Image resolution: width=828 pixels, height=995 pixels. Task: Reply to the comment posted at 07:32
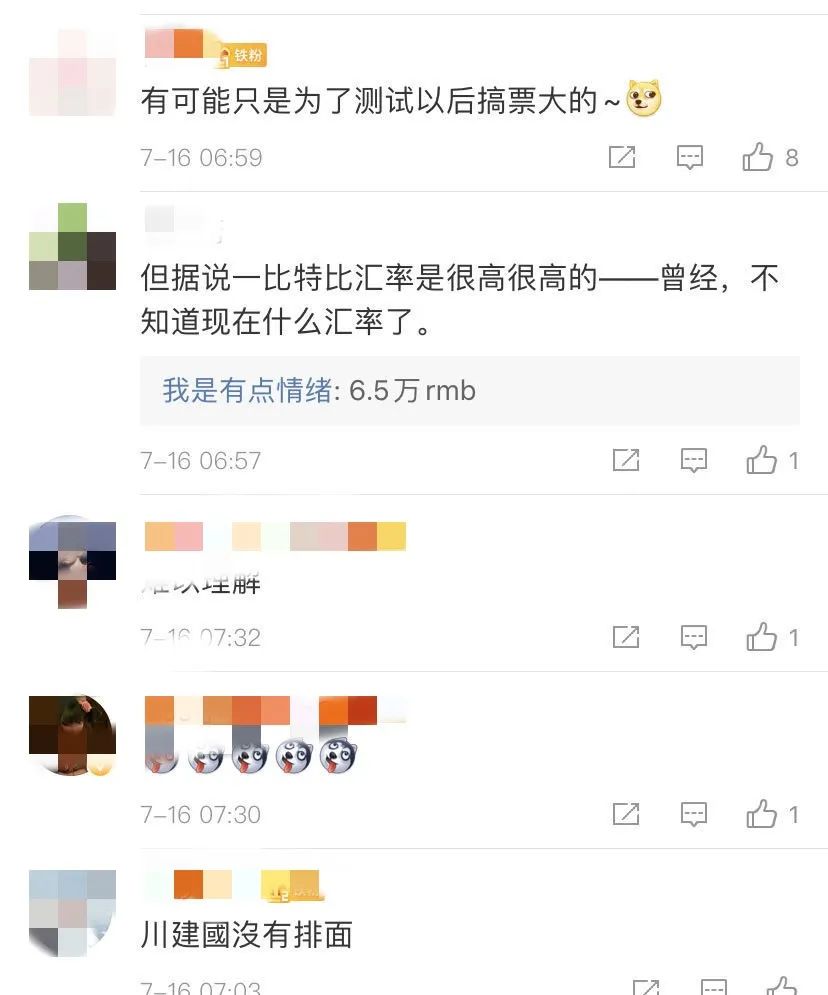[693, 637]
